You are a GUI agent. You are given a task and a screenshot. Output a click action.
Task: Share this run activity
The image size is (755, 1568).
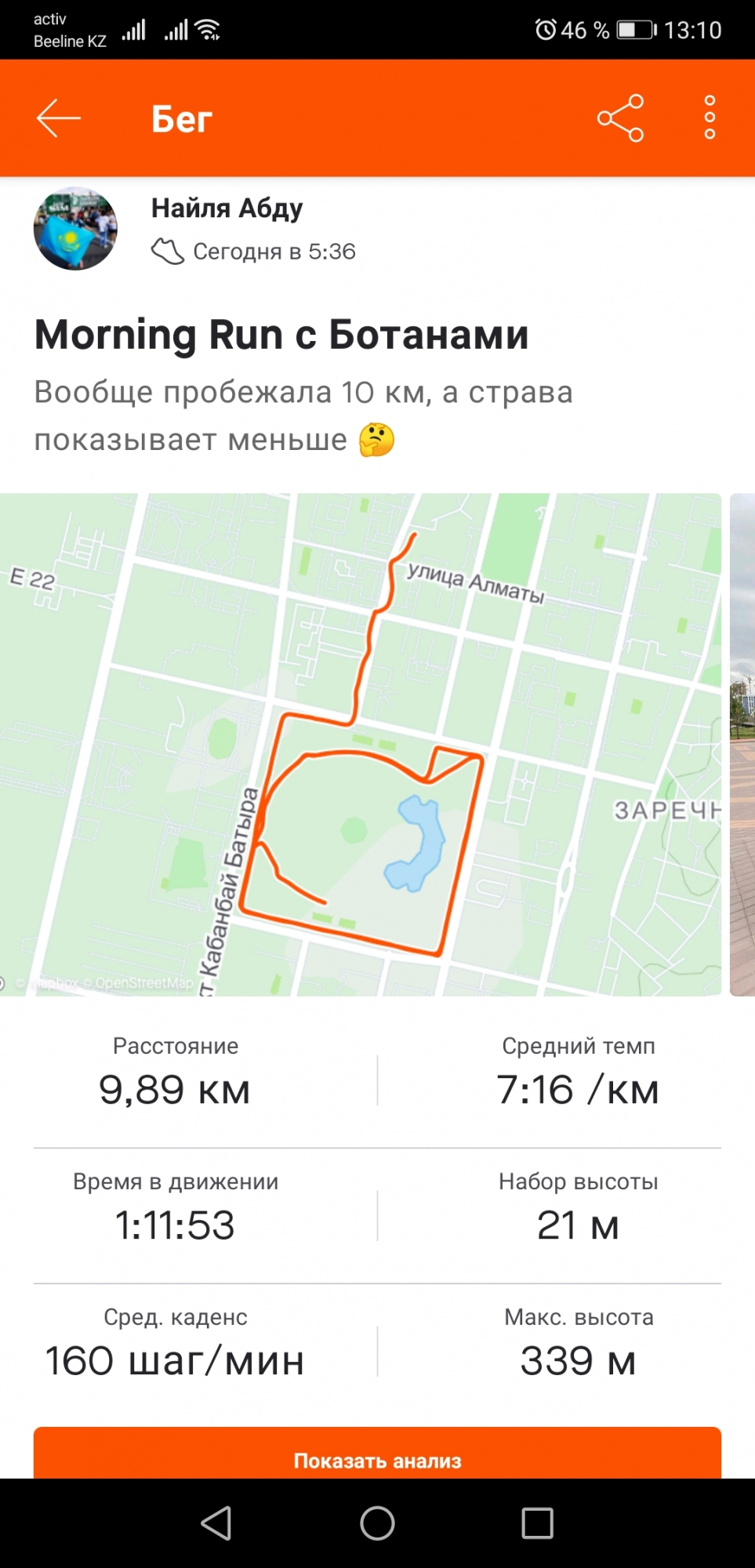tap(620, 118)
